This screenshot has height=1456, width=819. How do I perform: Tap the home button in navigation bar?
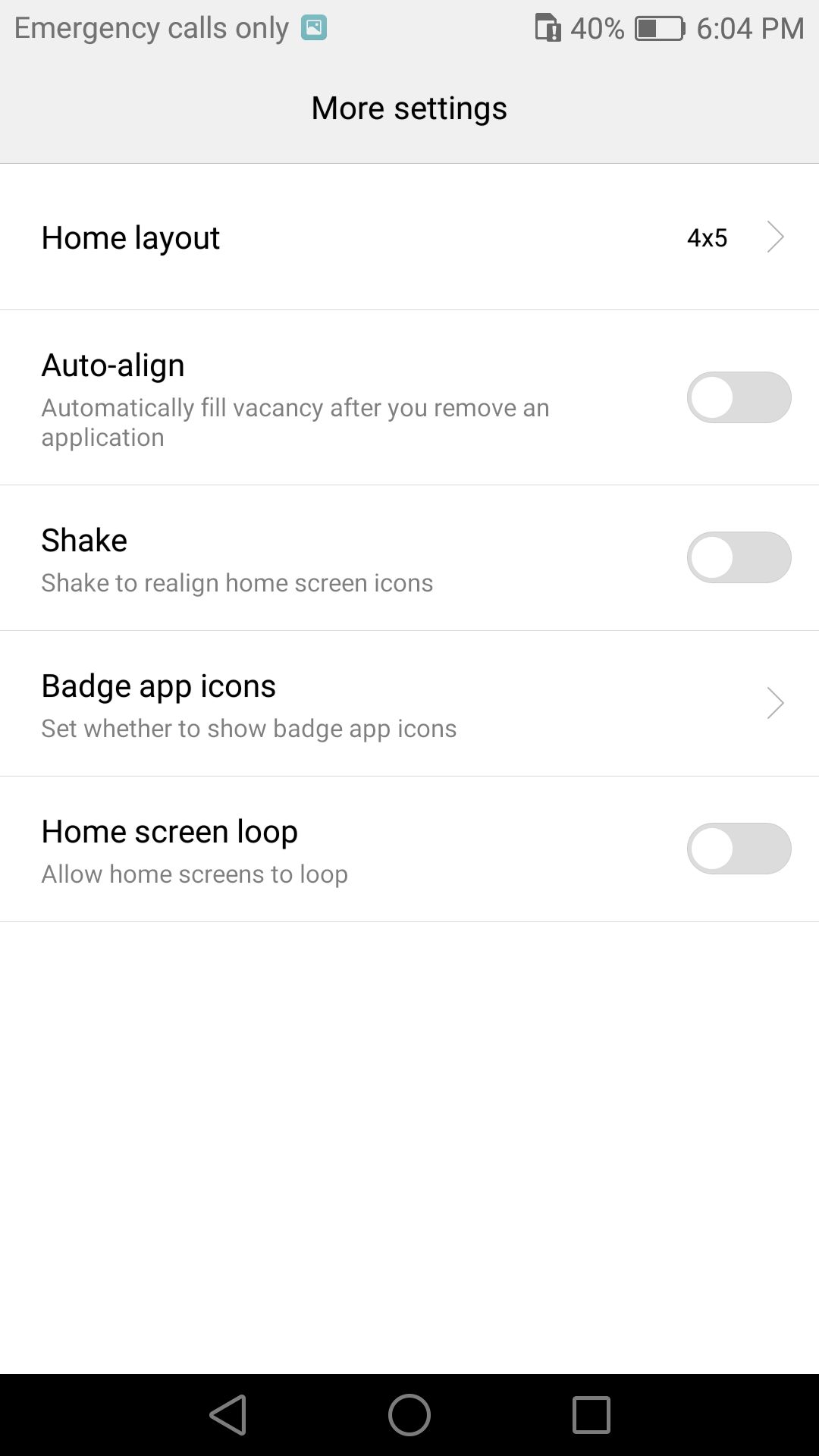click(x=409, y=1415)
